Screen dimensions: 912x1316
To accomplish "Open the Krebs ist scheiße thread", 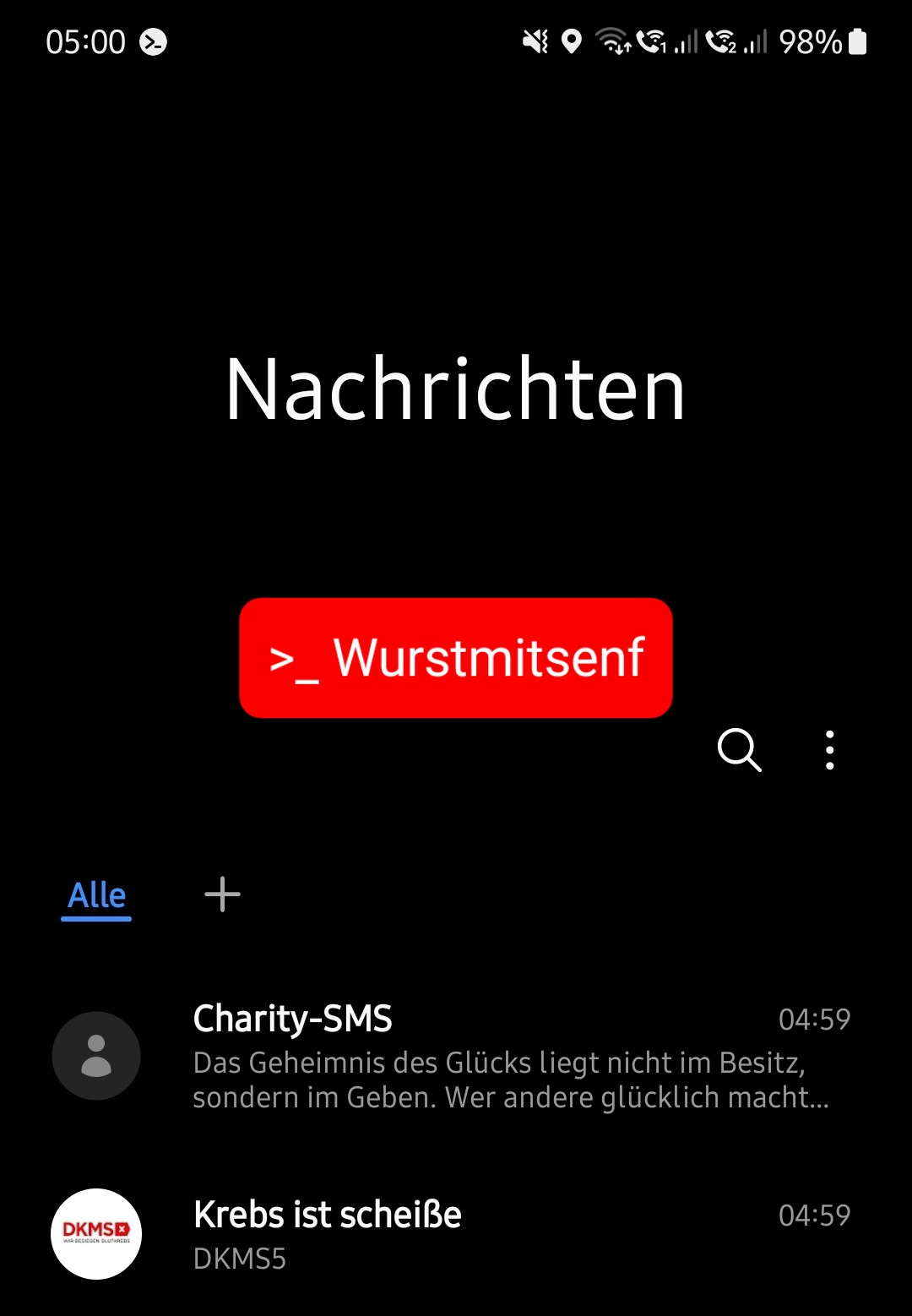I will pyautogui.click(x=507, y=1233).
